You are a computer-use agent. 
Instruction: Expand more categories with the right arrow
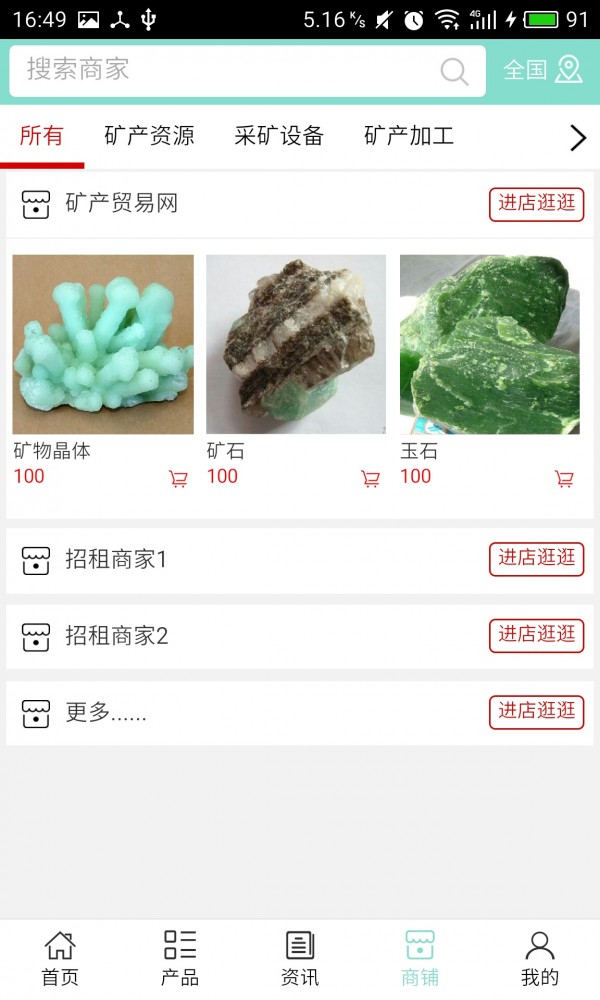point(577,138)
